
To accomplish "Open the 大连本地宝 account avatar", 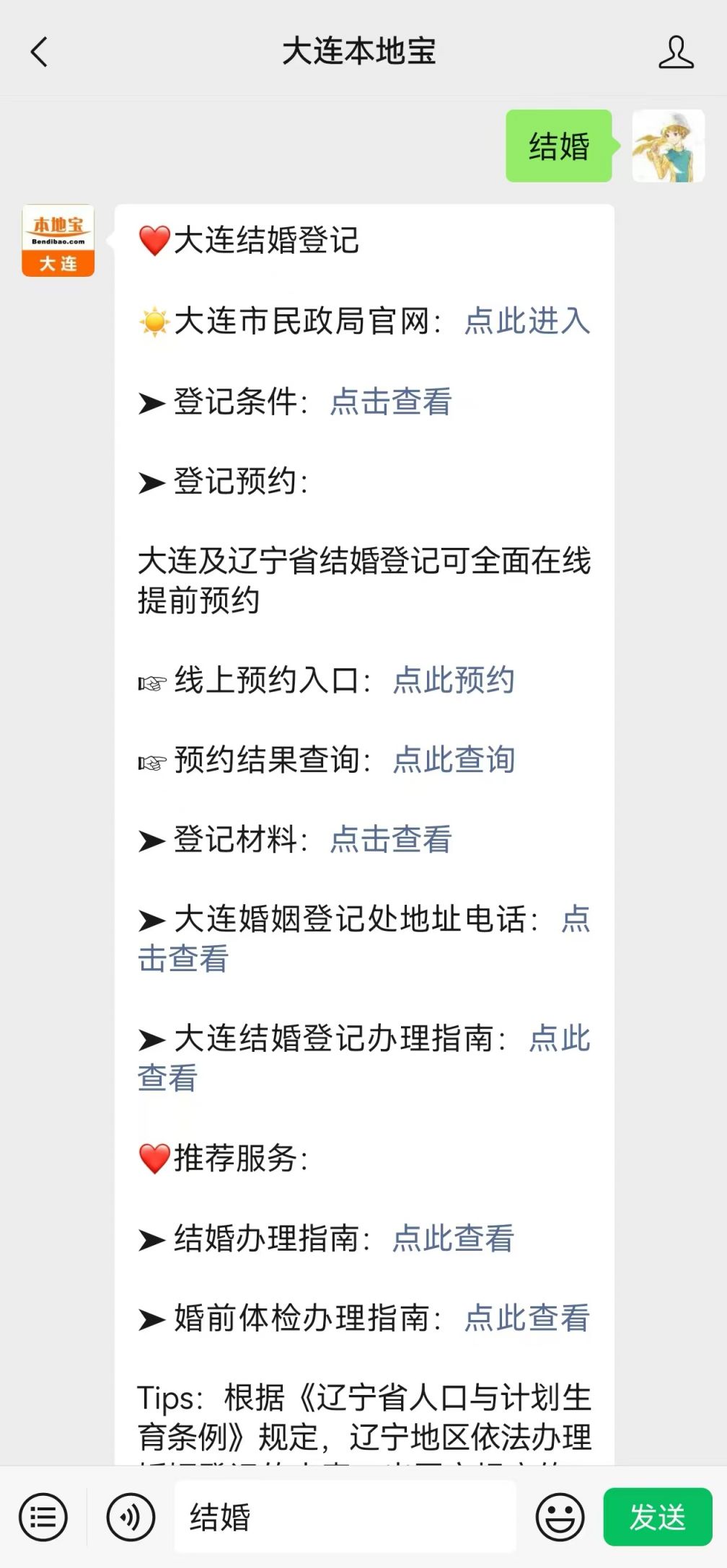I will pyautogui.click(x=58, y=240).
